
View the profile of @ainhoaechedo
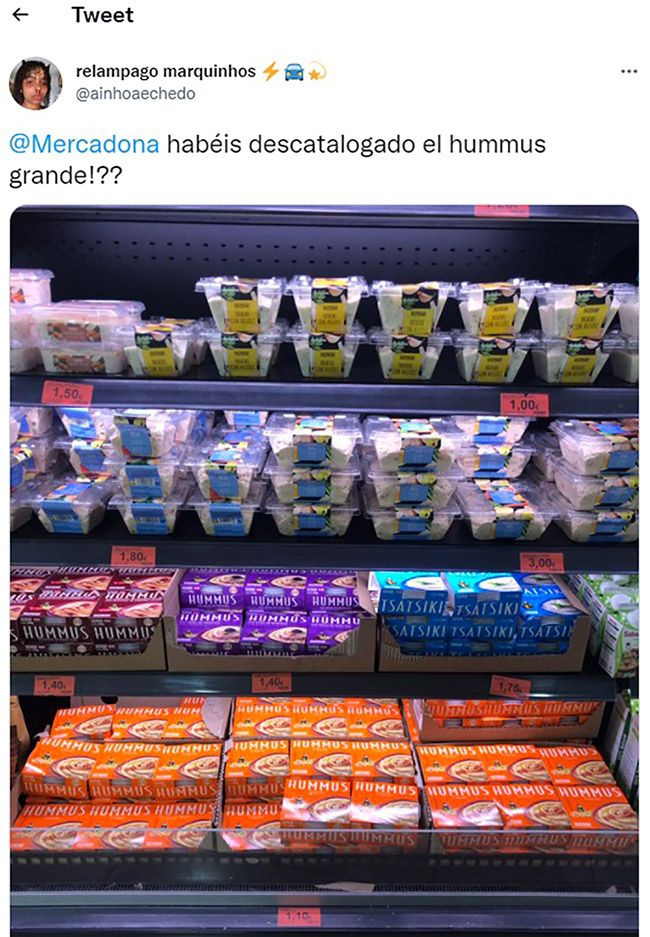(135, 94)
